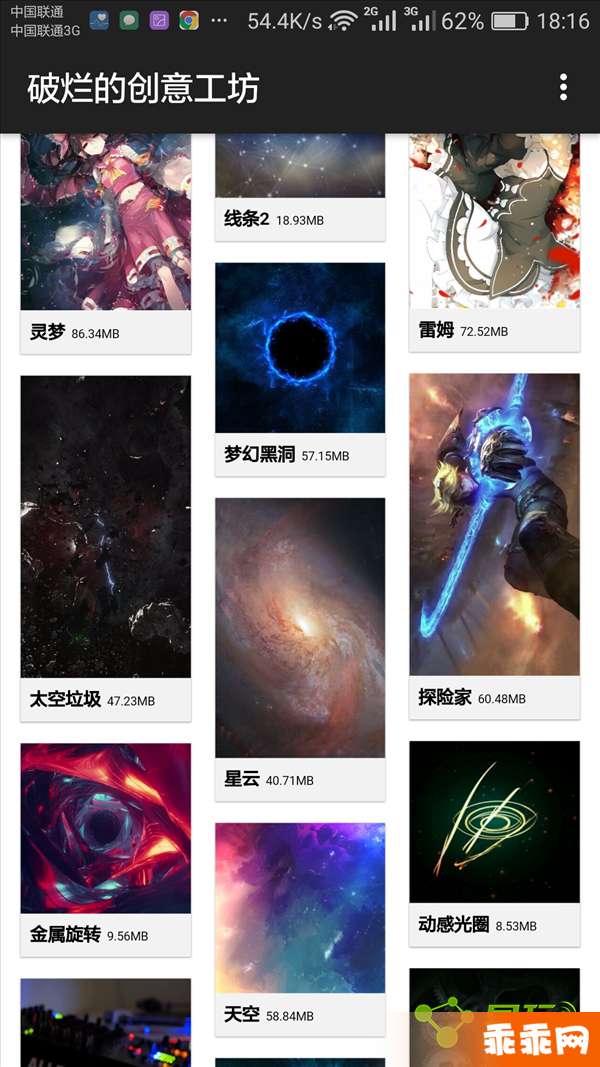Open the 星云 galaxy wallpaper
This screenshot has height=1067, width=600.
click(300, 649)
